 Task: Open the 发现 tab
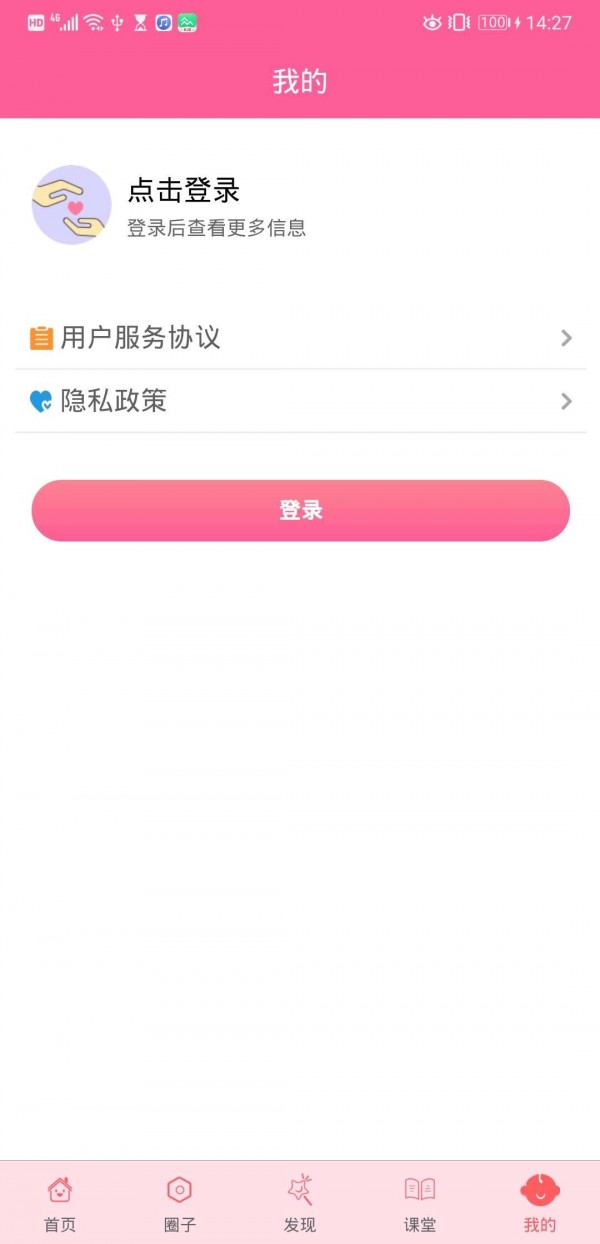300,1203
